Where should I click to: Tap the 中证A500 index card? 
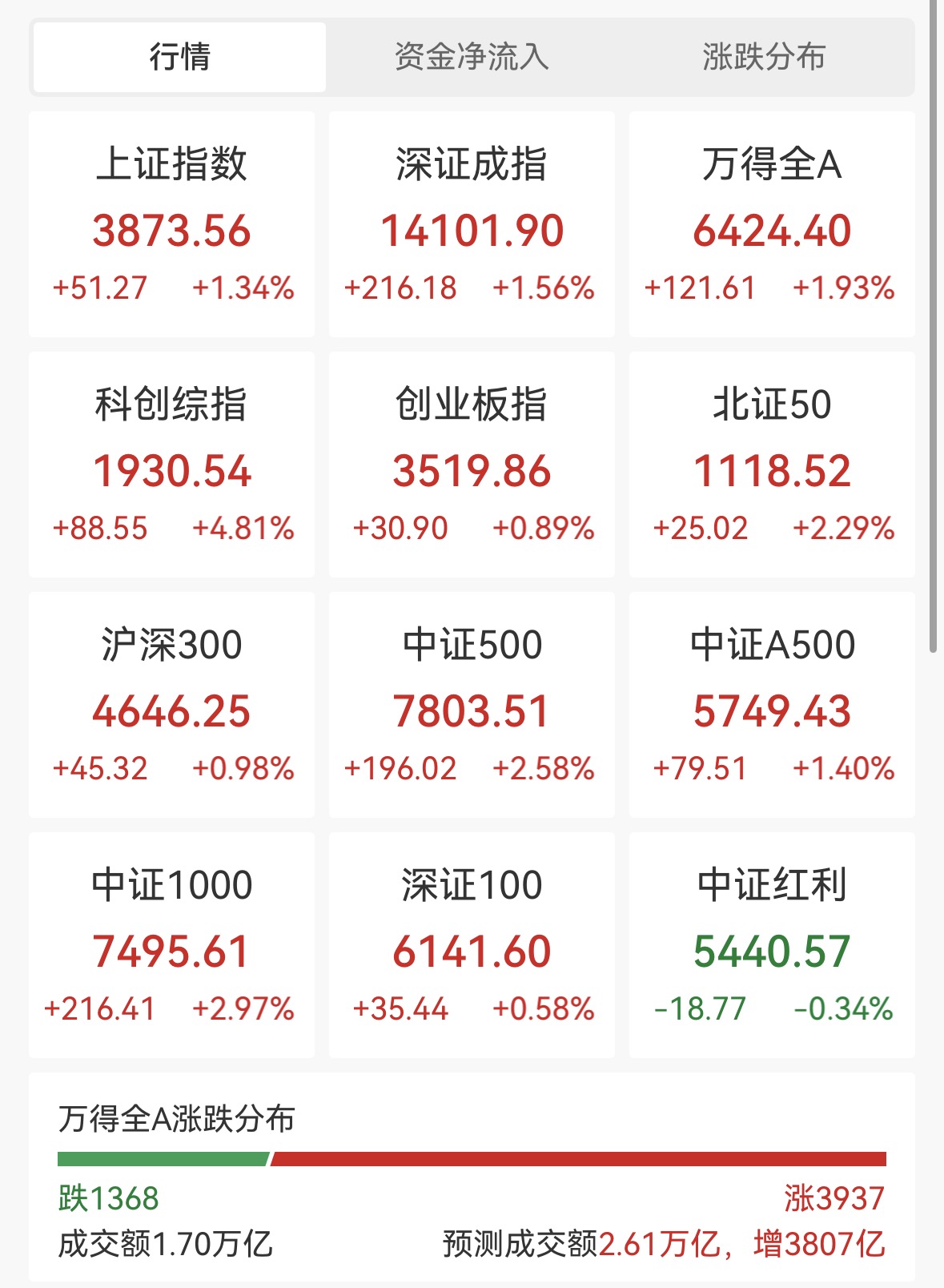pos(772,705)
